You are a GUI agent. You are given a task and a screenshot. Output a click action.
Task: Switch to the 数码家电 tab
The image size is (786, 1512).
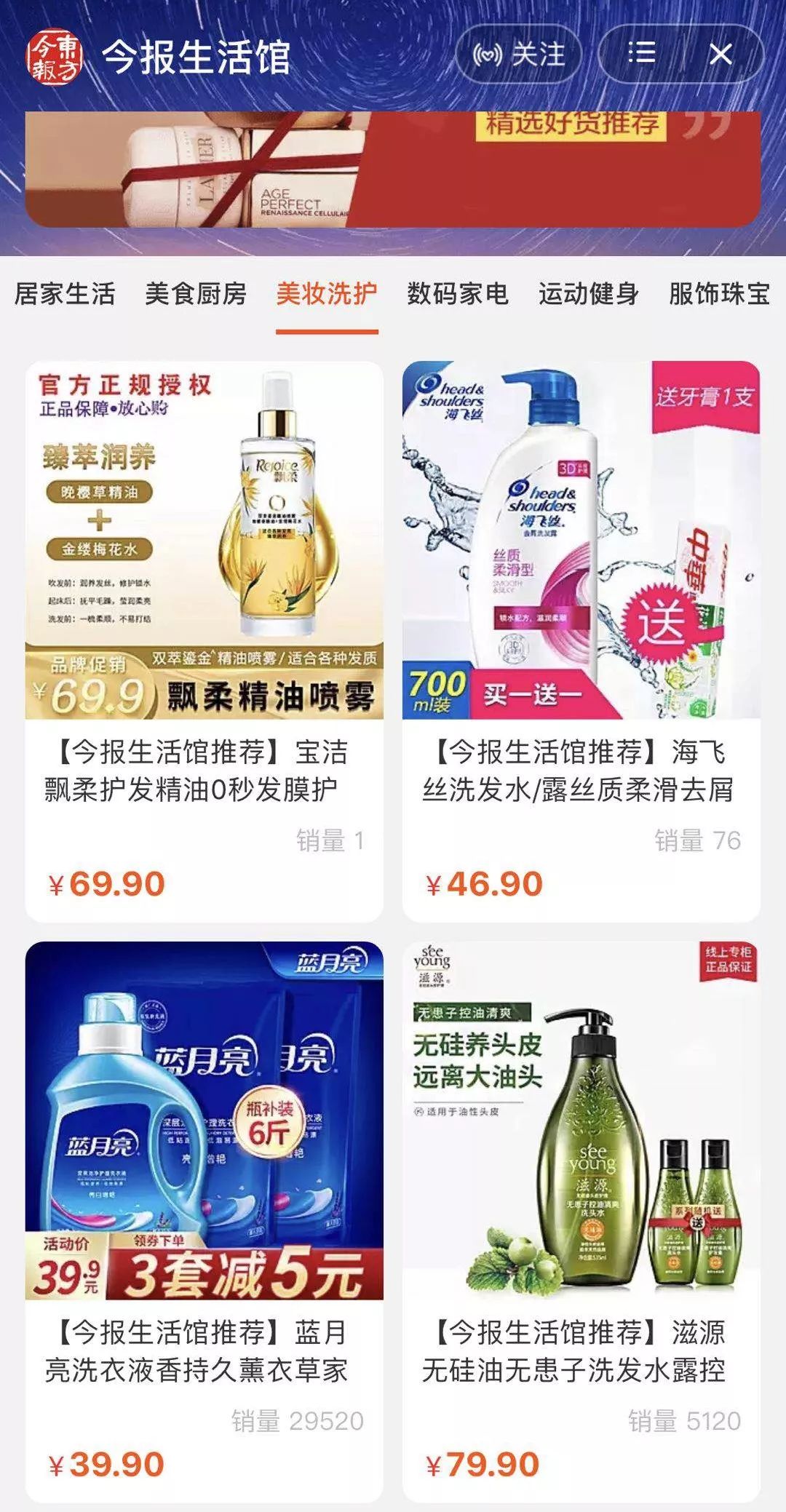click(458, 294)
